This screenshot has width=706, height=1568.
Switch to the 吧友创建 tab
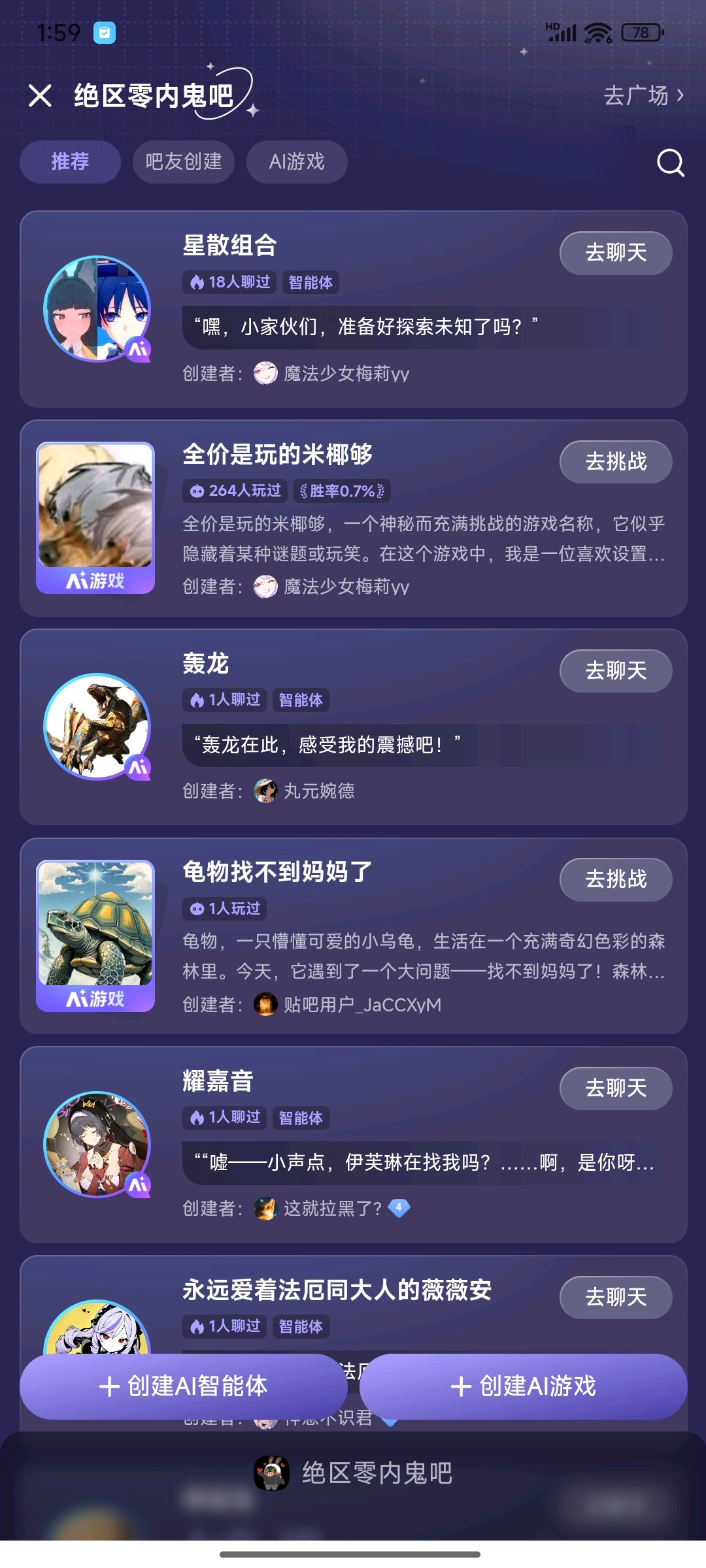coord(184,162)
